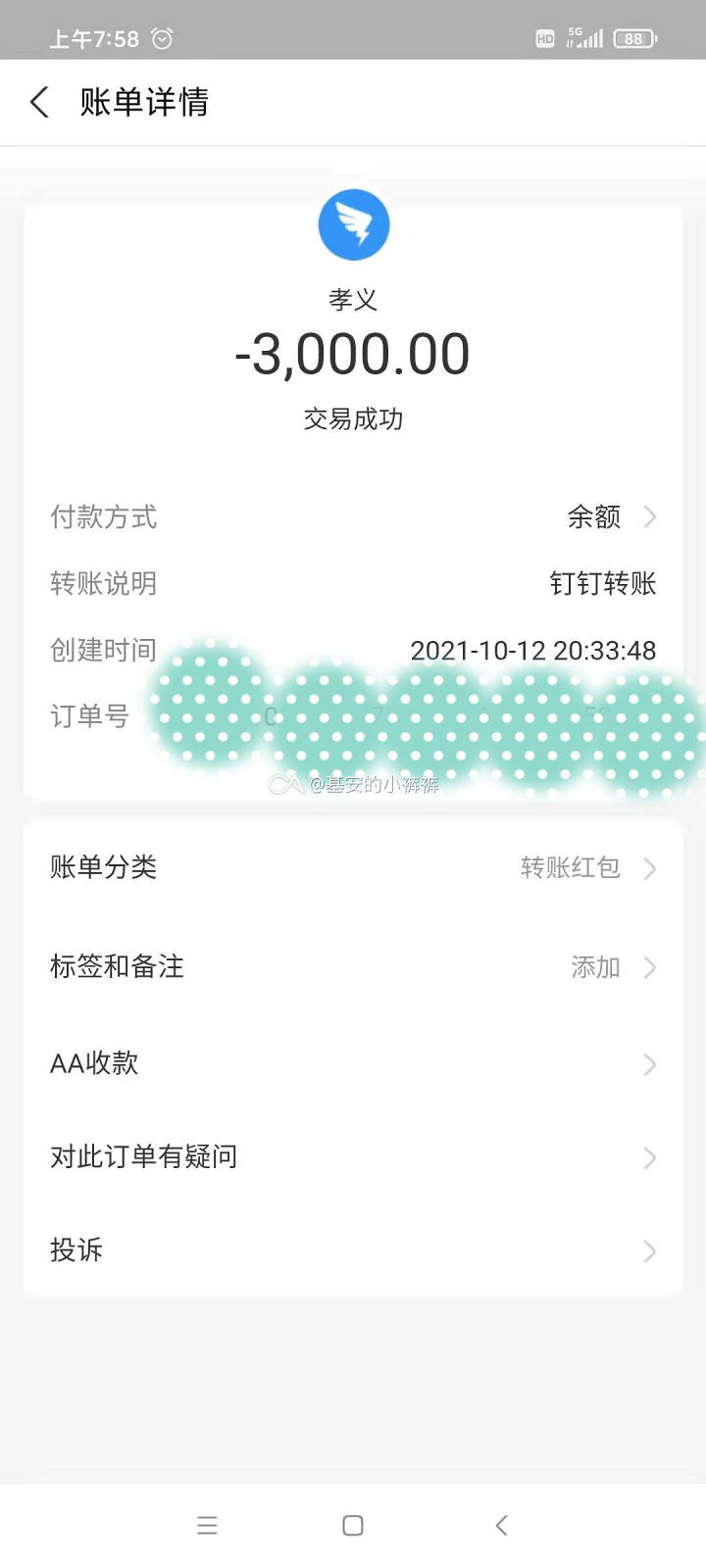
Task: Open the 投诉 complaint row
Action: tap(353, 1250)
